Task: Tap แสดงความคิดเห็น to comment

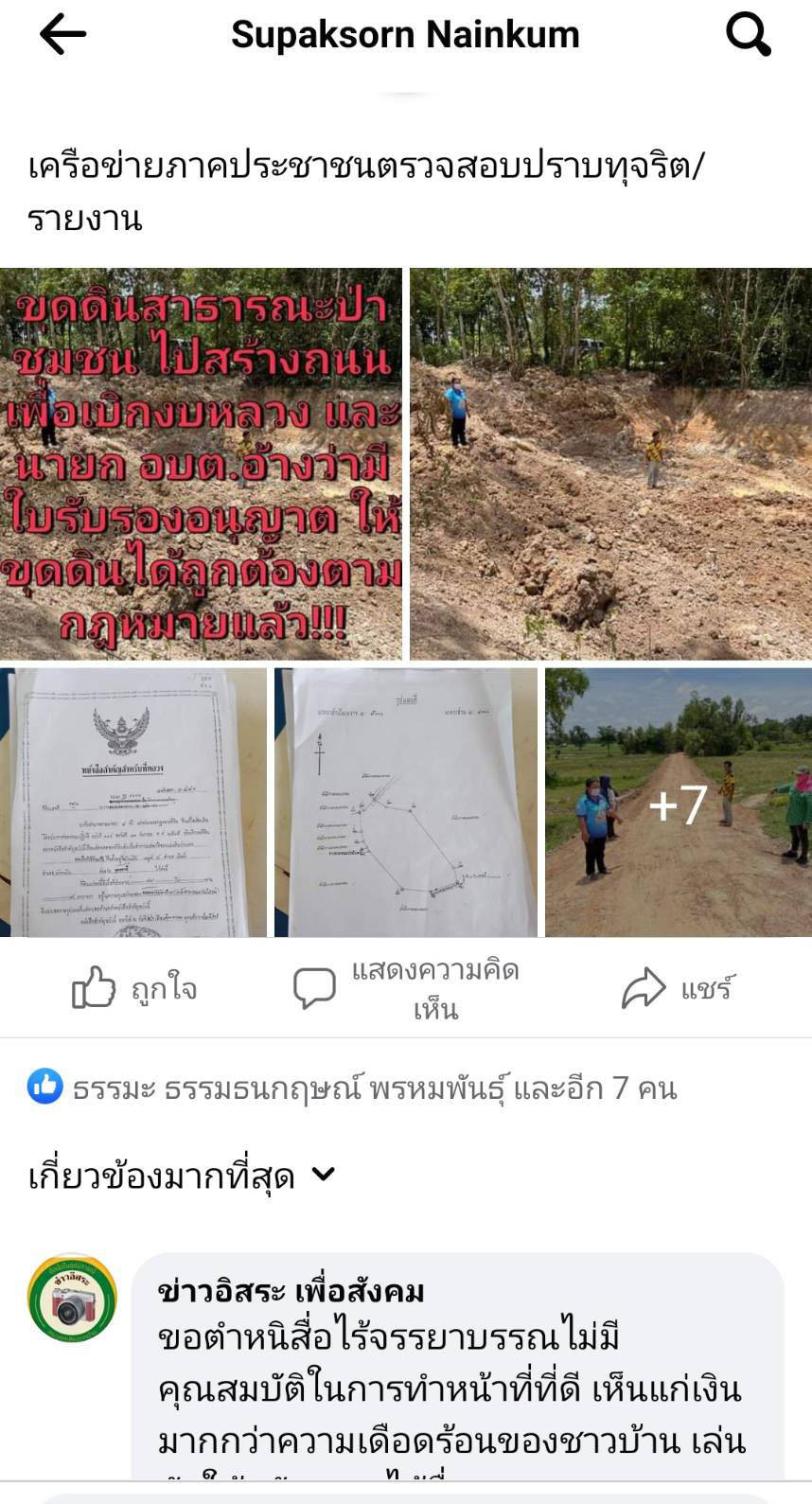Action: click(x=407, y=988)
